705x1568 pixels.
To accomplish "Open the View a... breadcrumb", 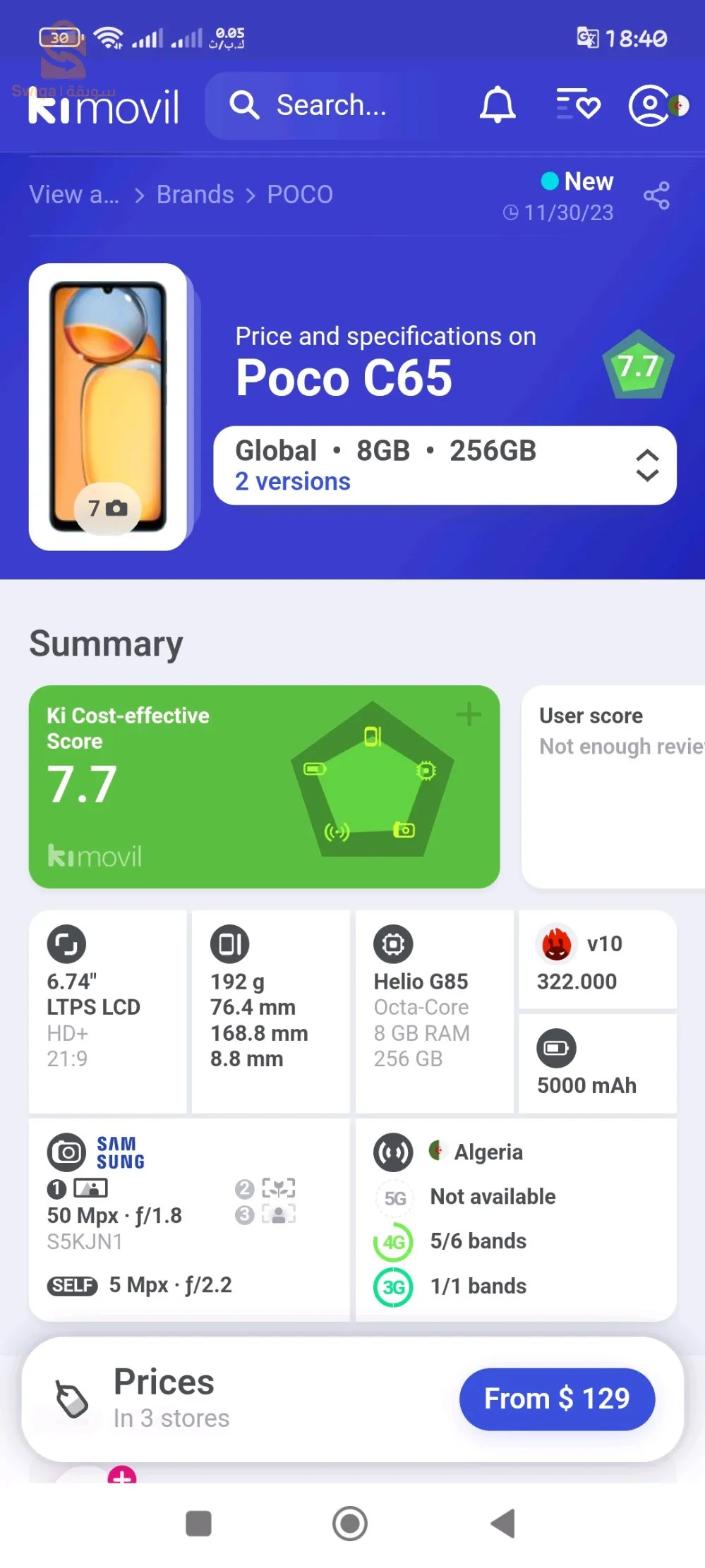I will [x=73, y=195].
